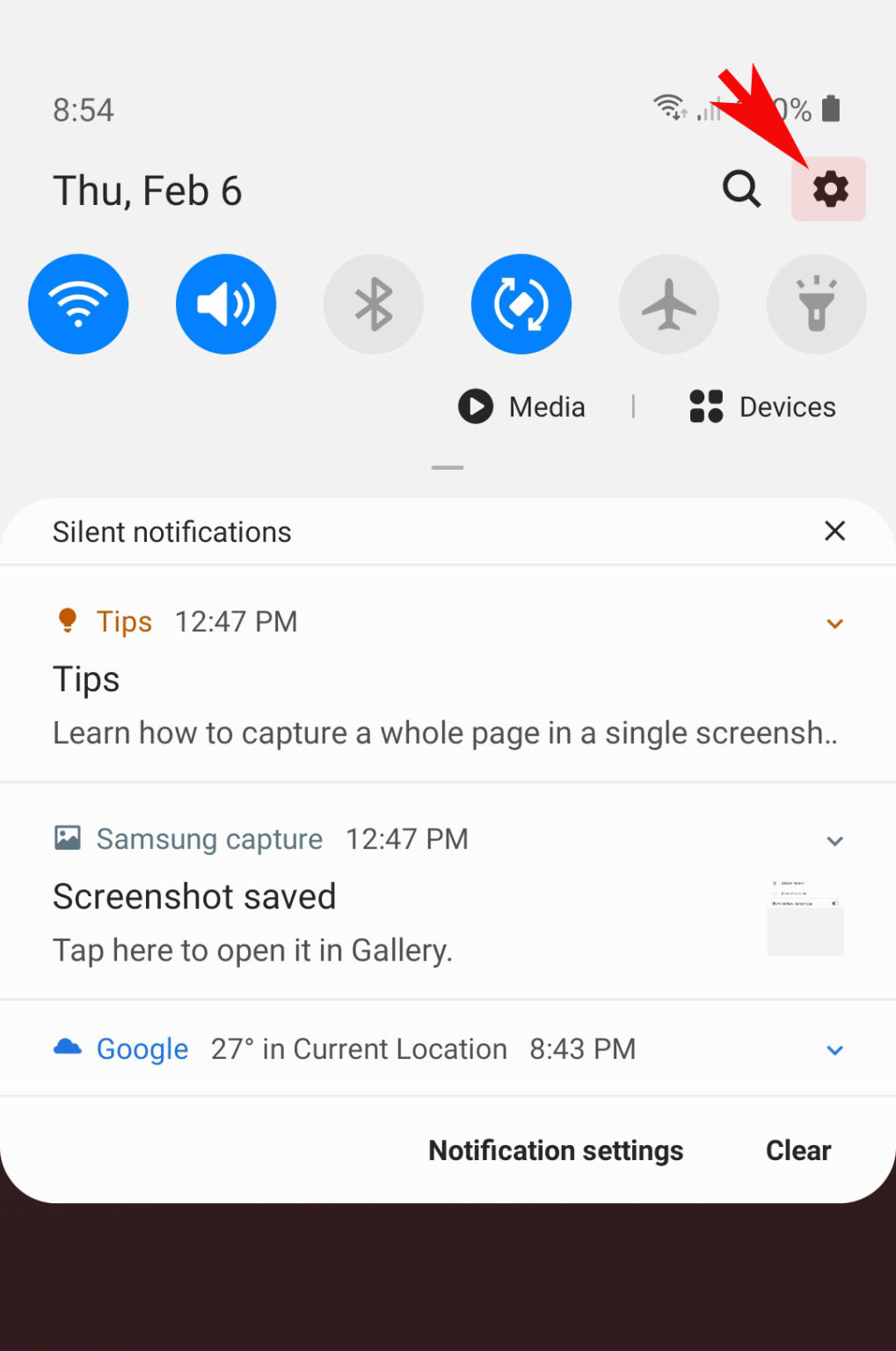Viewport: 896px width, 1351px height.
Task: Disable auto-rotate
Action: pos(521,303)
